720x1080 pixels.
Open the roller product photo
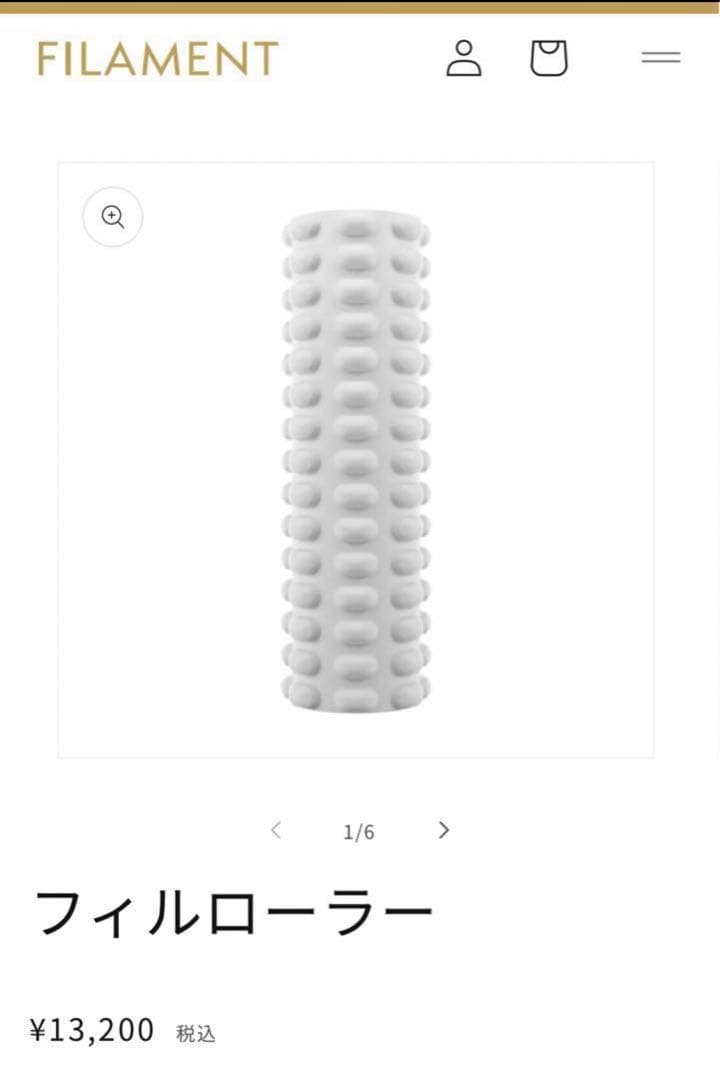356,460
